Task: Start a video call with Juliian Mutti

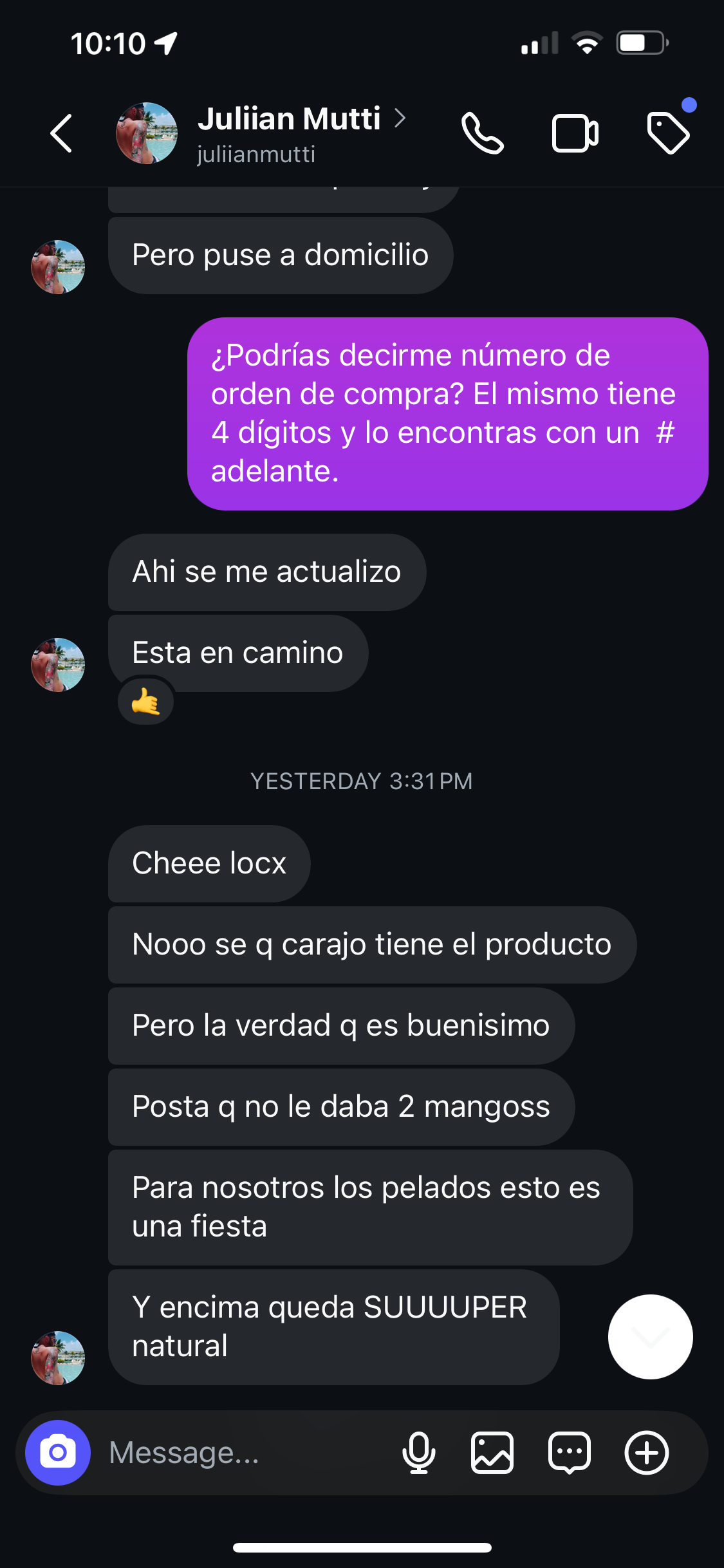Action: tap(575, 133)
